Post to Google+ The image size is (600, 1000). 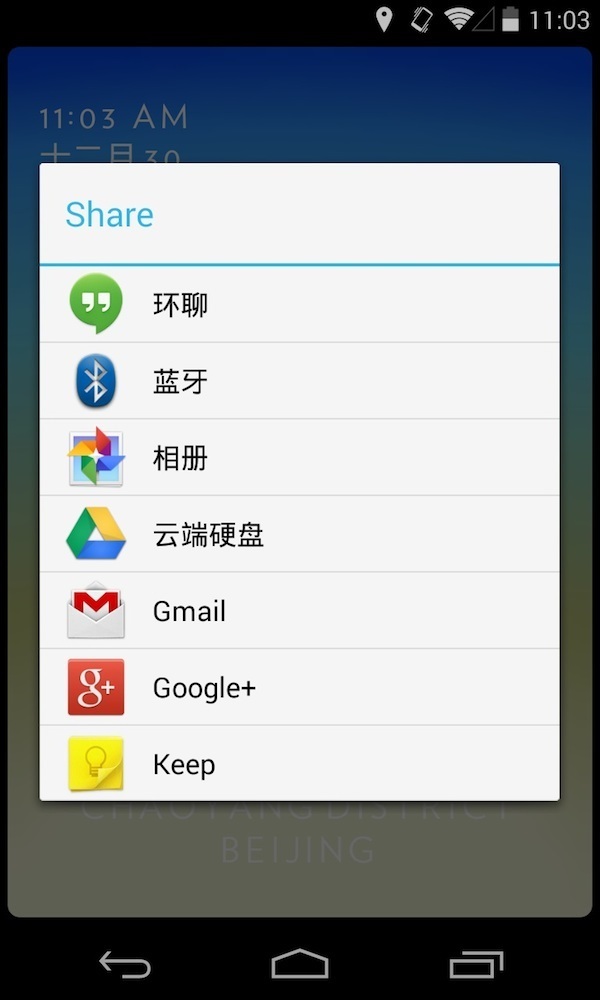coord(298,688)
